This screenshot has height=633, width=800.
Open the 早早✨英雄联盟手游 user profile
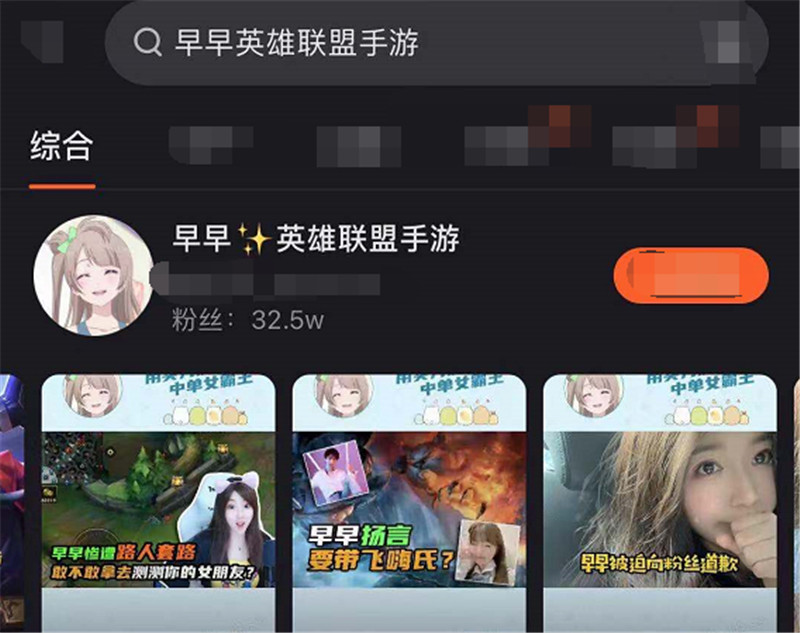(x=316, y=238)
